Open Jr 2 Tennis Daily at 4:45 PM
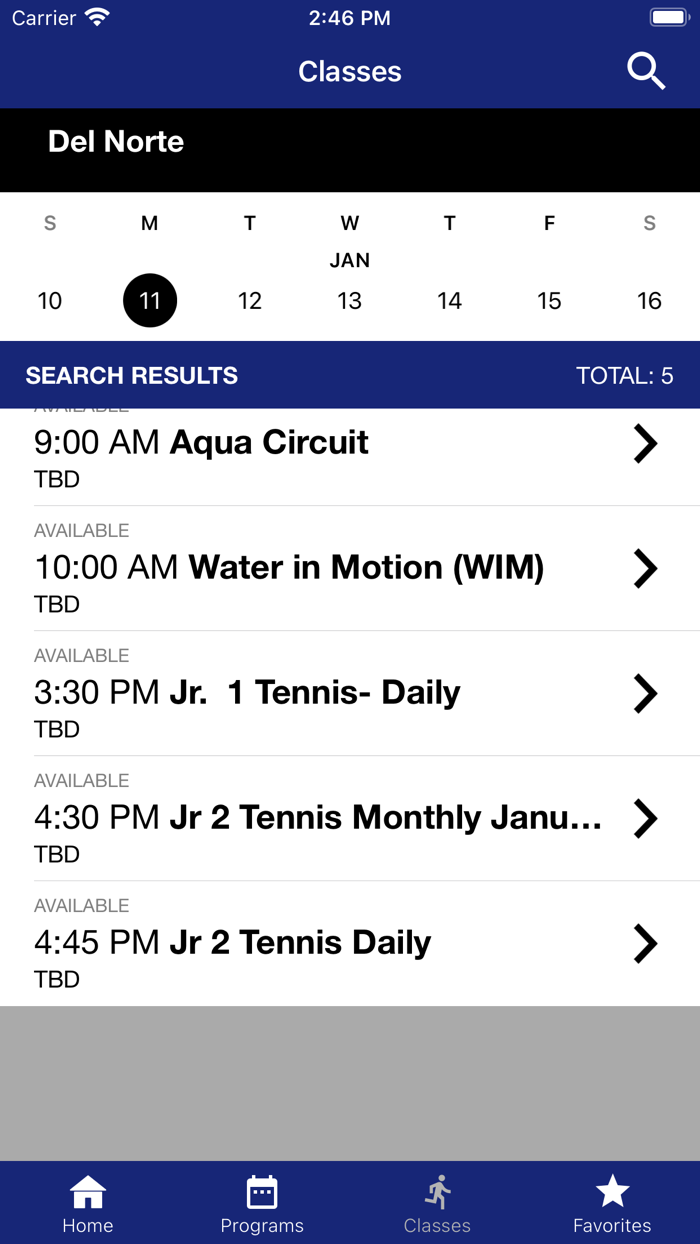Screen dimensions: 700x1244 click(350, 943)
